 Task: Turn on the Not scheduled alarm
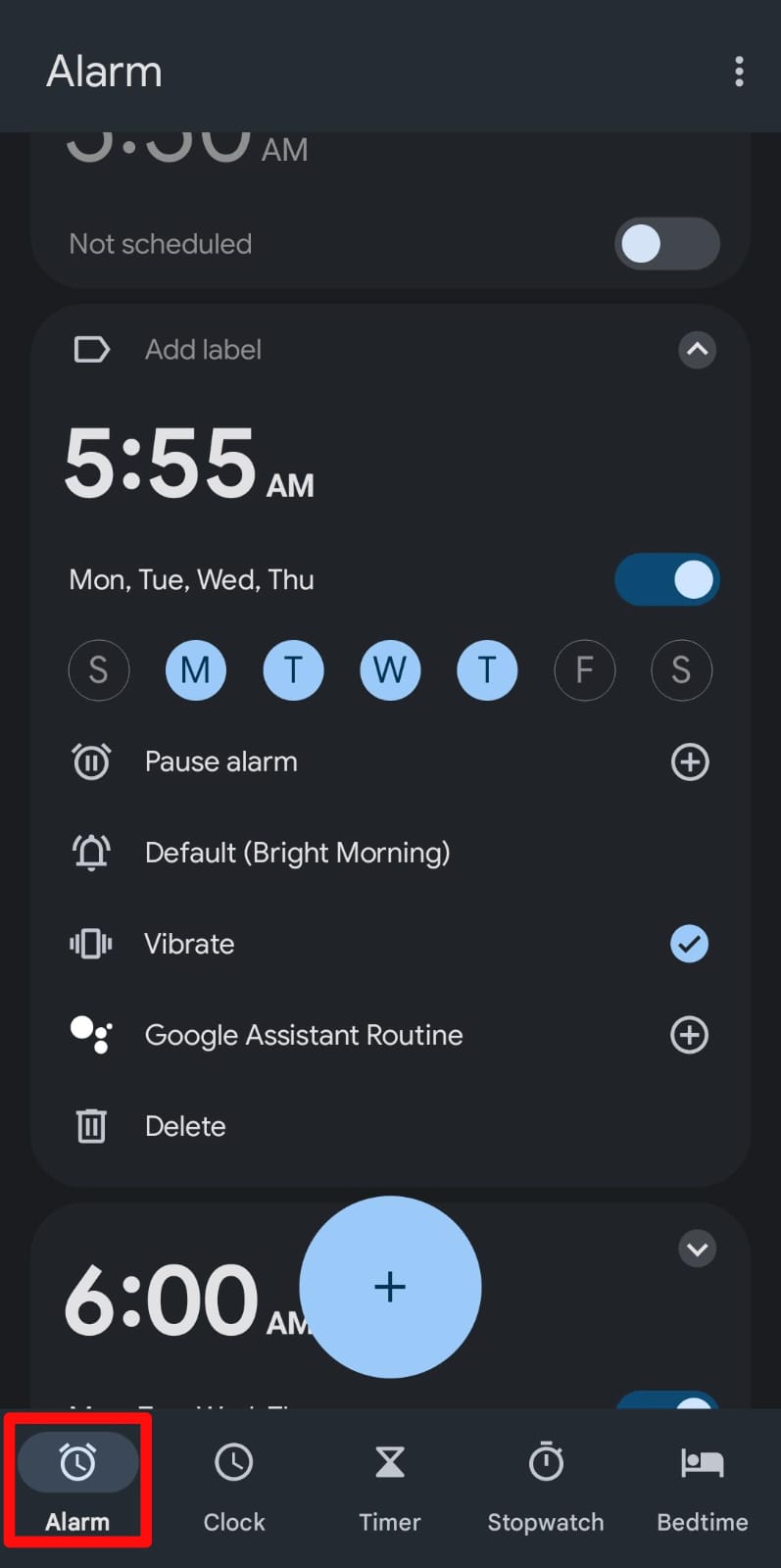click(666, 244)
